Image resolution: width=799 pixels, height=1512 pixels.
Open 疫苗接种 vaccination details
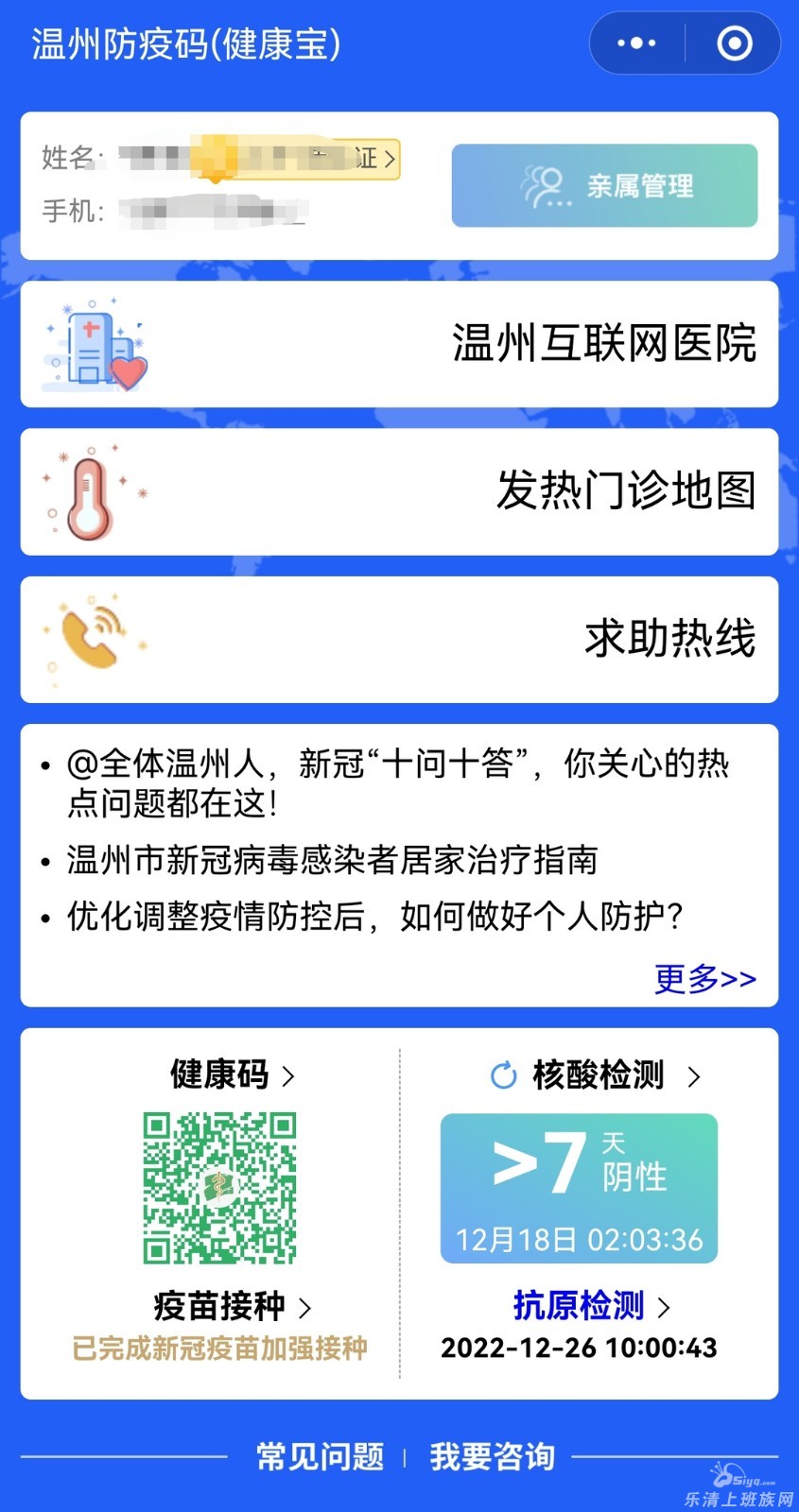point(232,1307)
